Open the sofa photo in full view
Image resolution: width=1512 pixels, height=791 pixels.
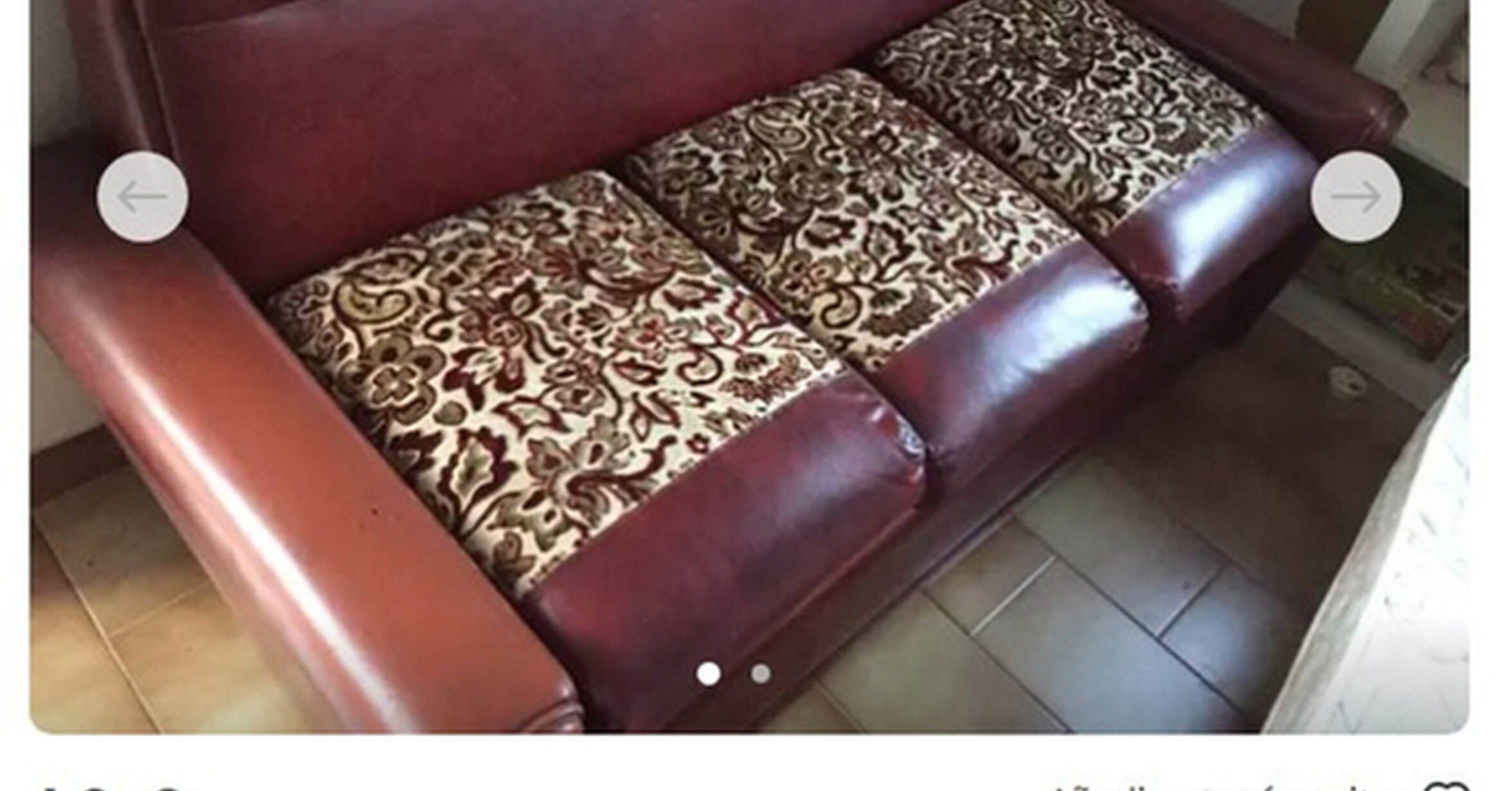[749, 367]
